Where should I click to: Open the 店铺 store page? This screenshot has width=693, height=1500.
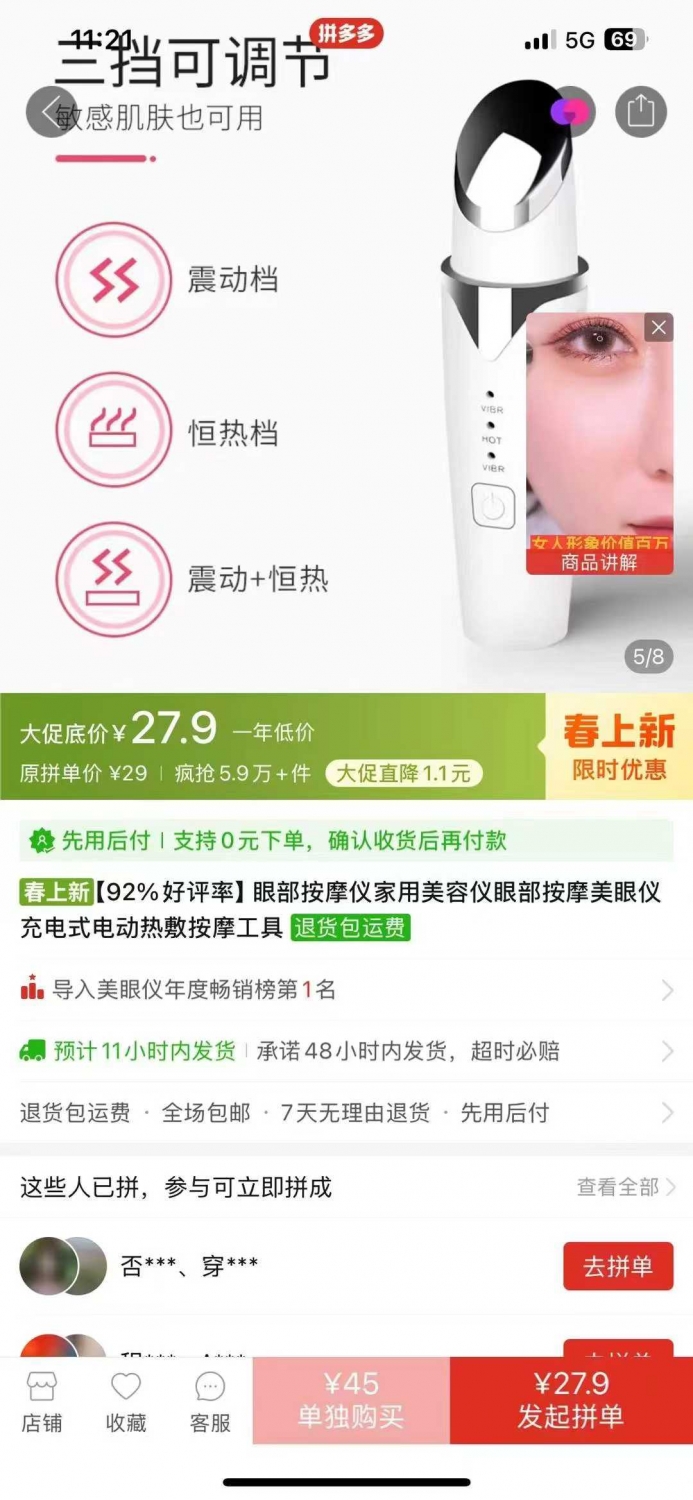42,1400
